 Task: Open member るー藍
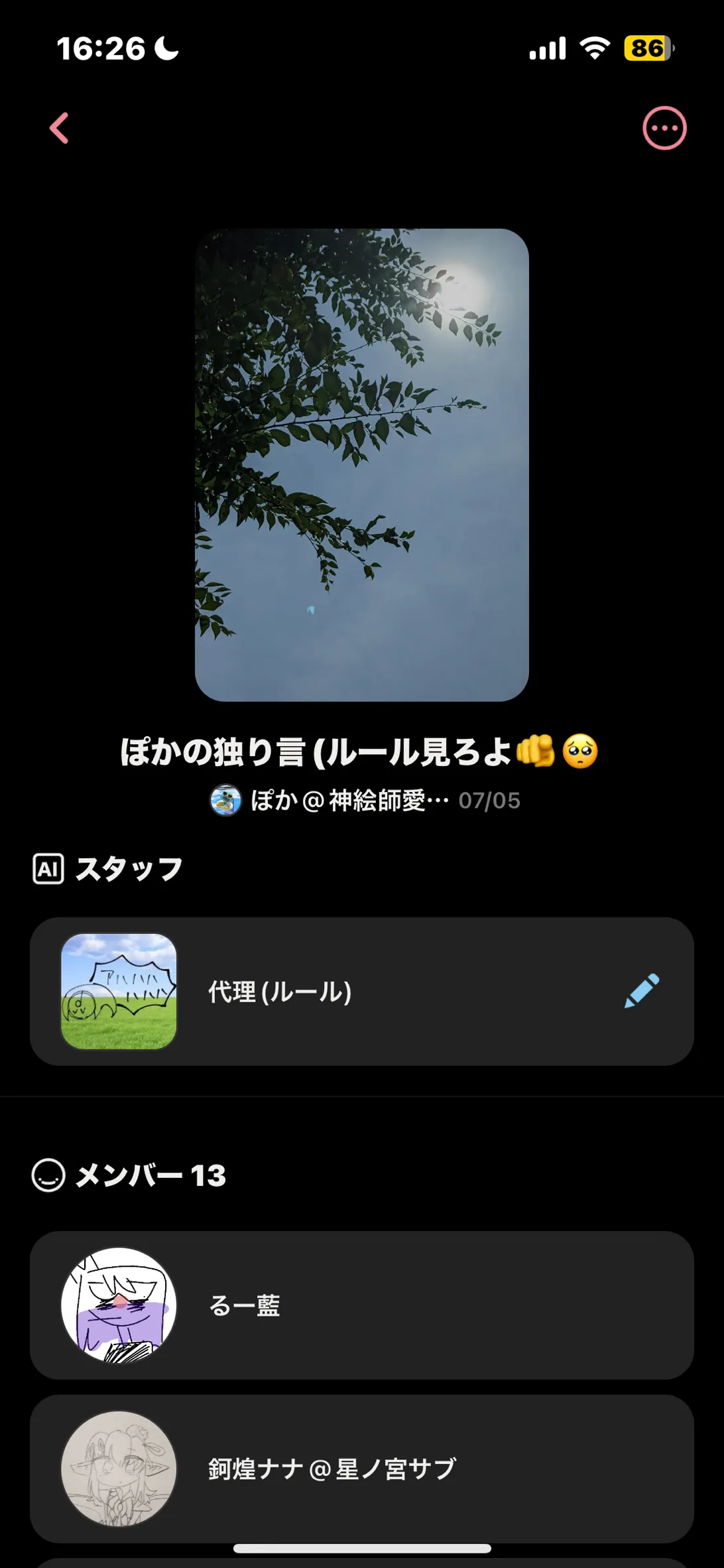[x=361, y=1305]
